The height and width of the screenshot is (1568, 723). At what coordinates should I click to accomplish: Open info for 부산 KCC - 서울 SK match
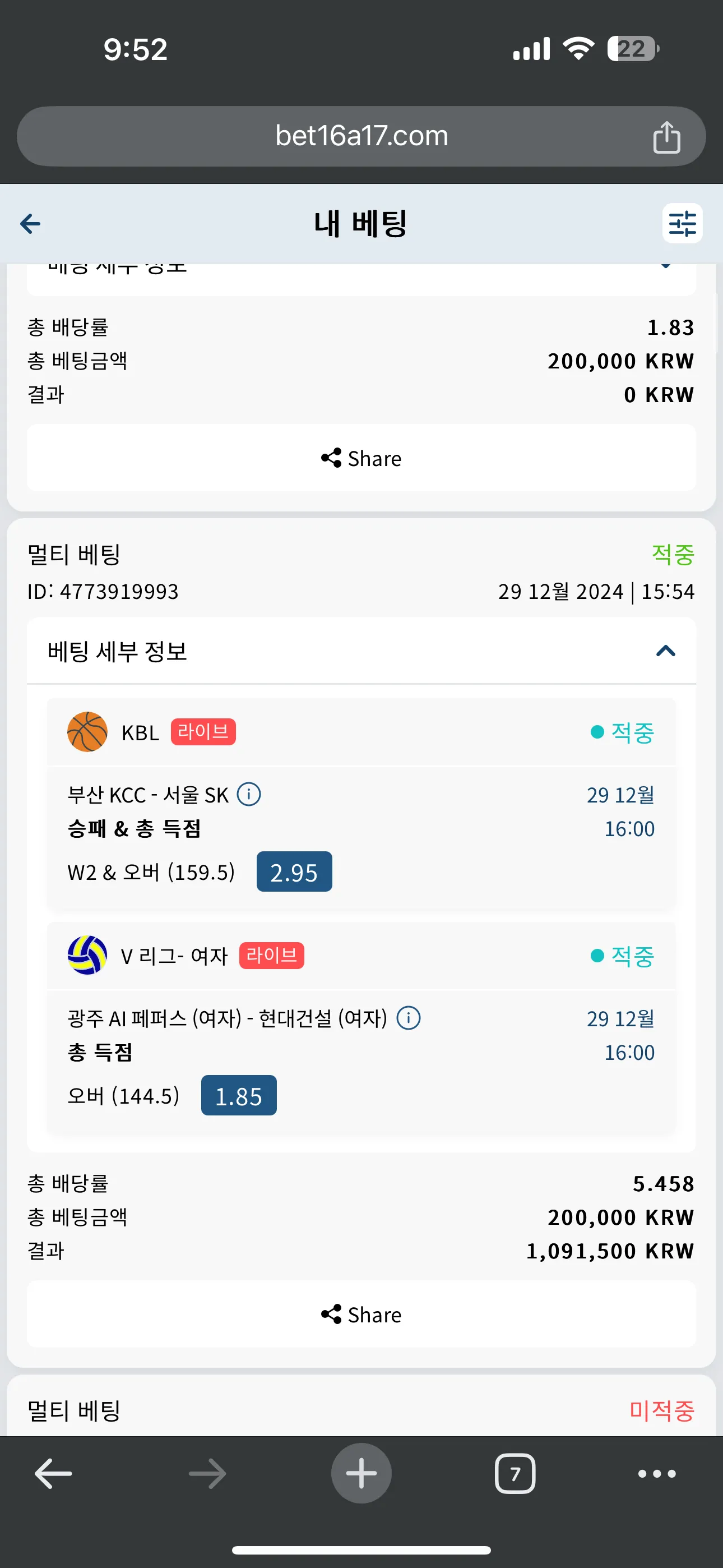(249, 794)
